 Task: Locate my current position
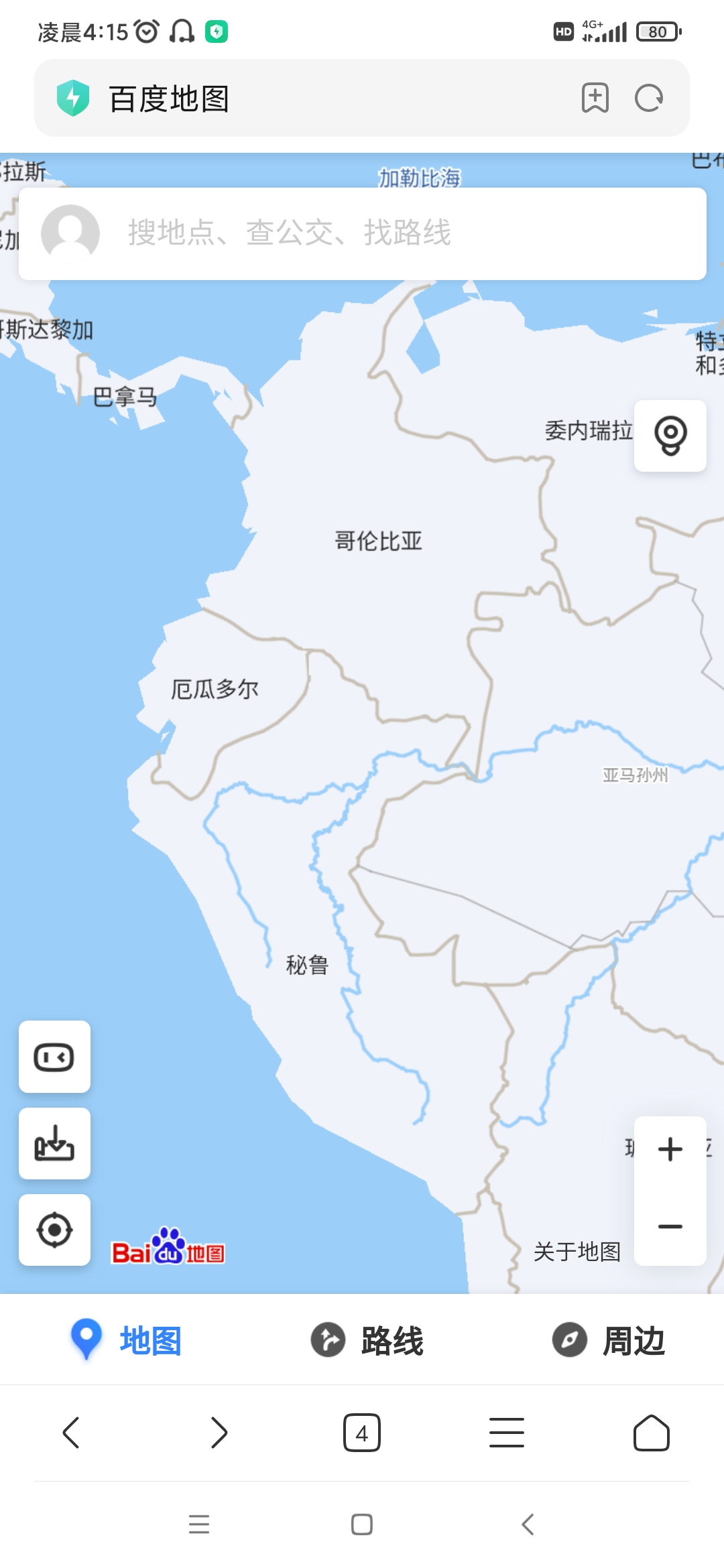pyautogui.click(x=54, y=1230)
